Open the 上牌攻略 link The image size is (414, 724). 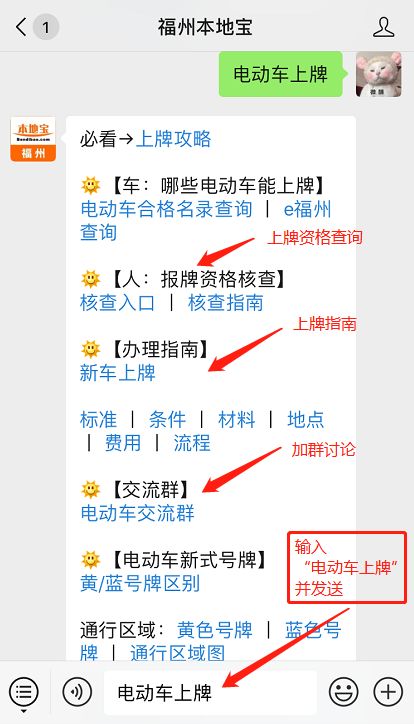point(174,139)
